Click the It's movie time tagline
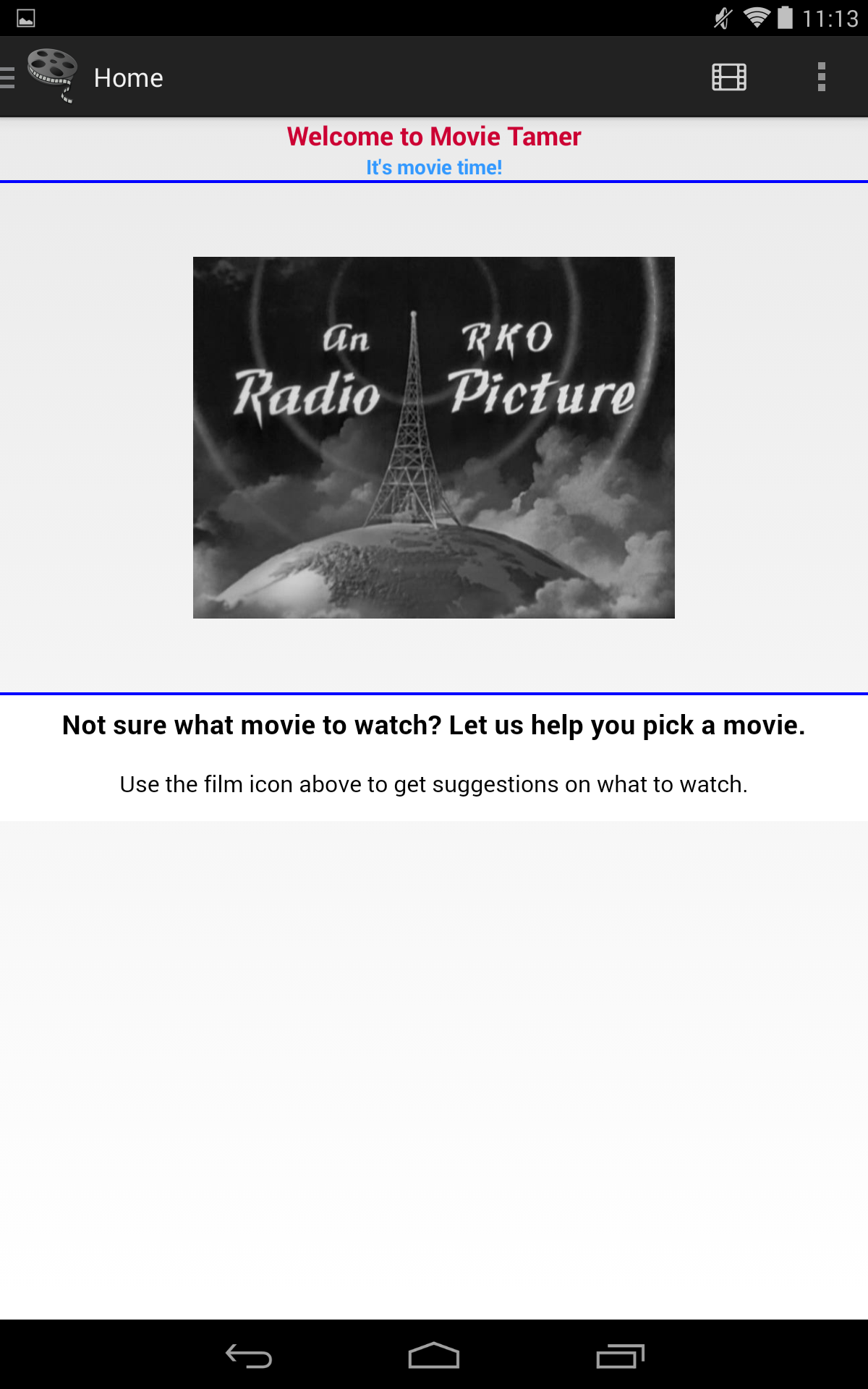868x1389 pixels. point(433,166)
